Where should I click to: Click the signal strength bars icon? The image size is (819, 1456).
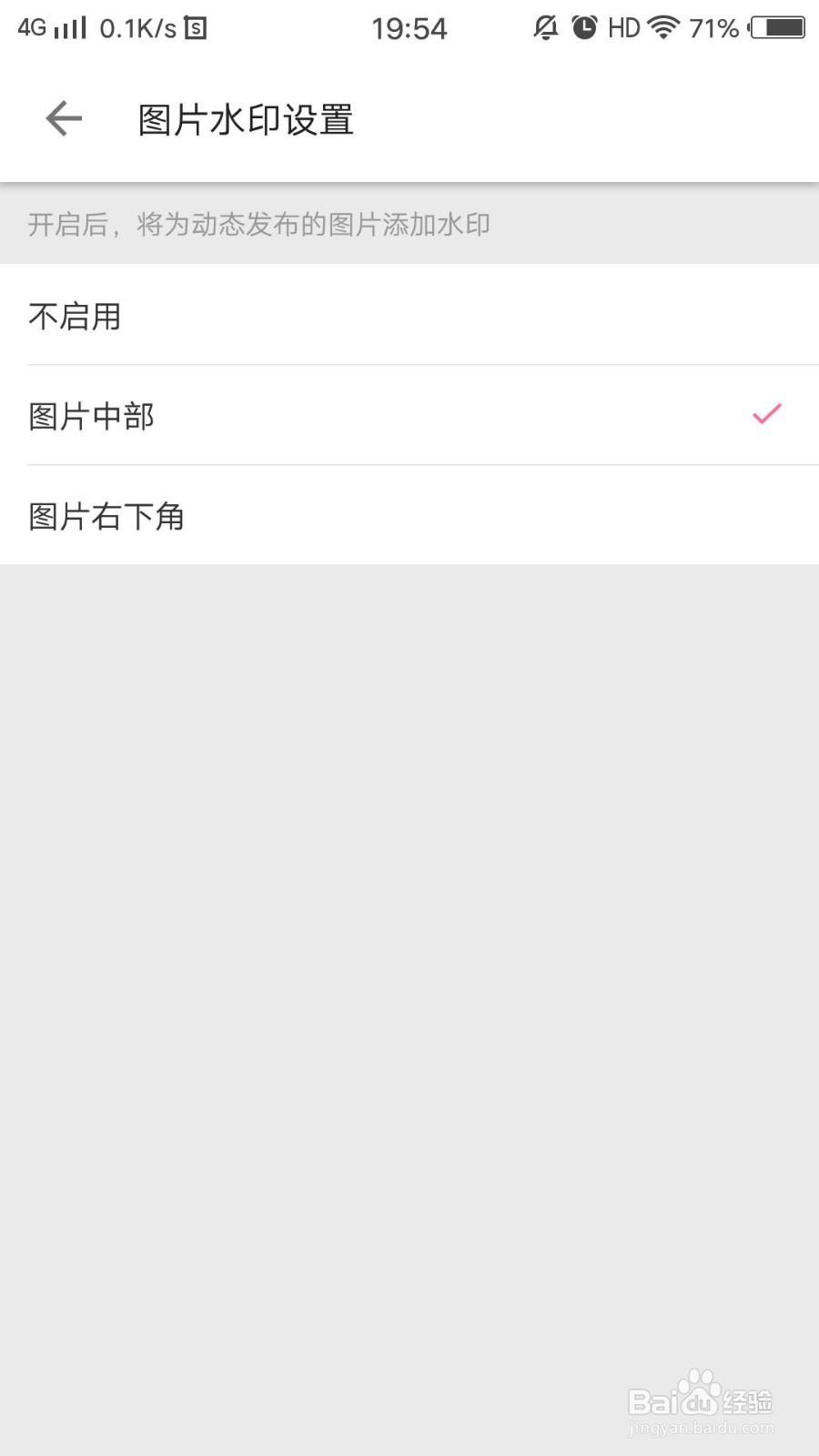tap(69, 26)
